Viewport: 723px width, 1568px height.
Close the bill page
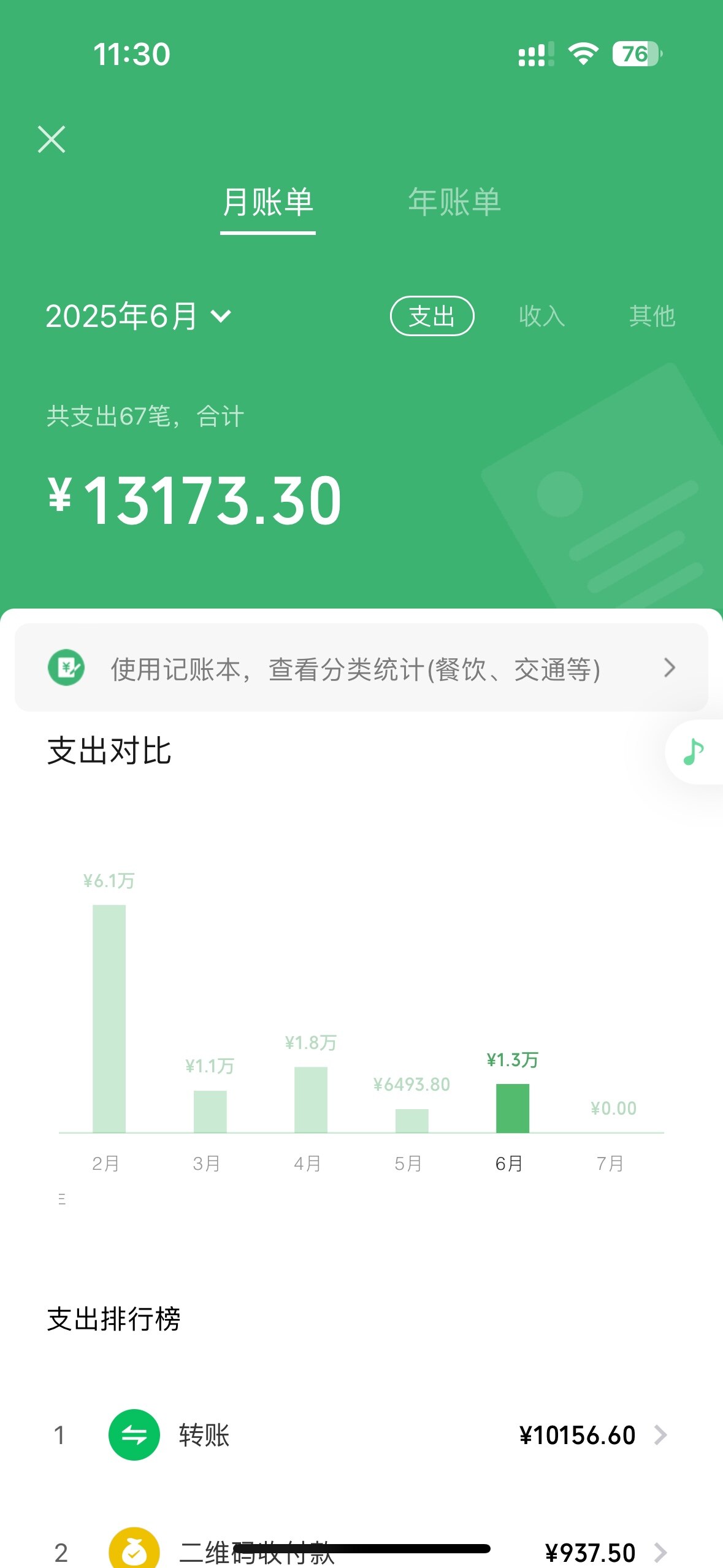coord(52,139)
